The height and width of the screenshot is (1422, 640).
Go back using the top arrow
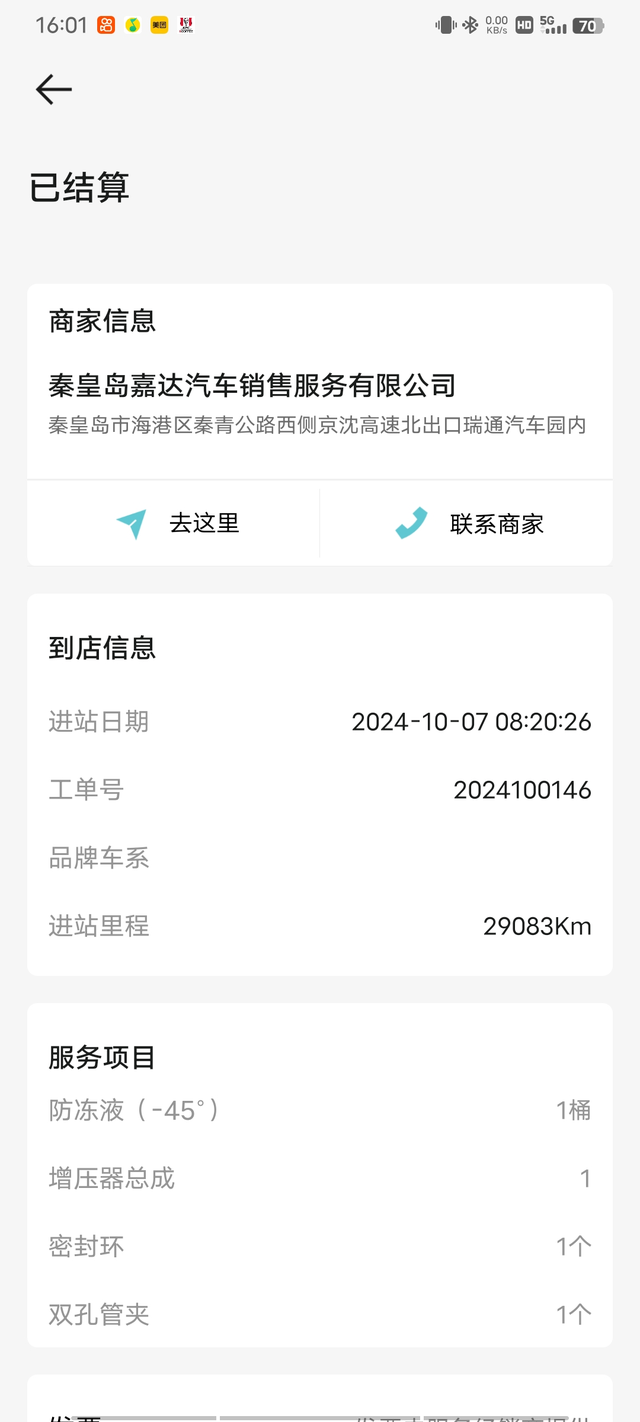pos(54,90)
